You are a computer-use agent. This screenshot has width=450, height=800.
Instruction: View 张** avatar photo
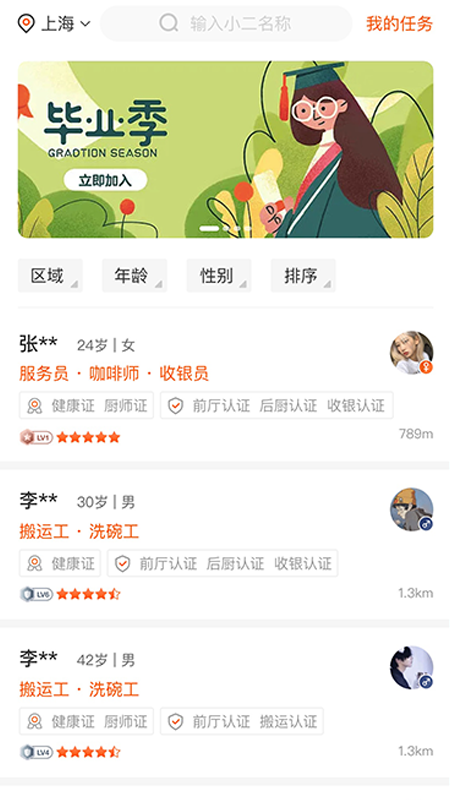411,353
